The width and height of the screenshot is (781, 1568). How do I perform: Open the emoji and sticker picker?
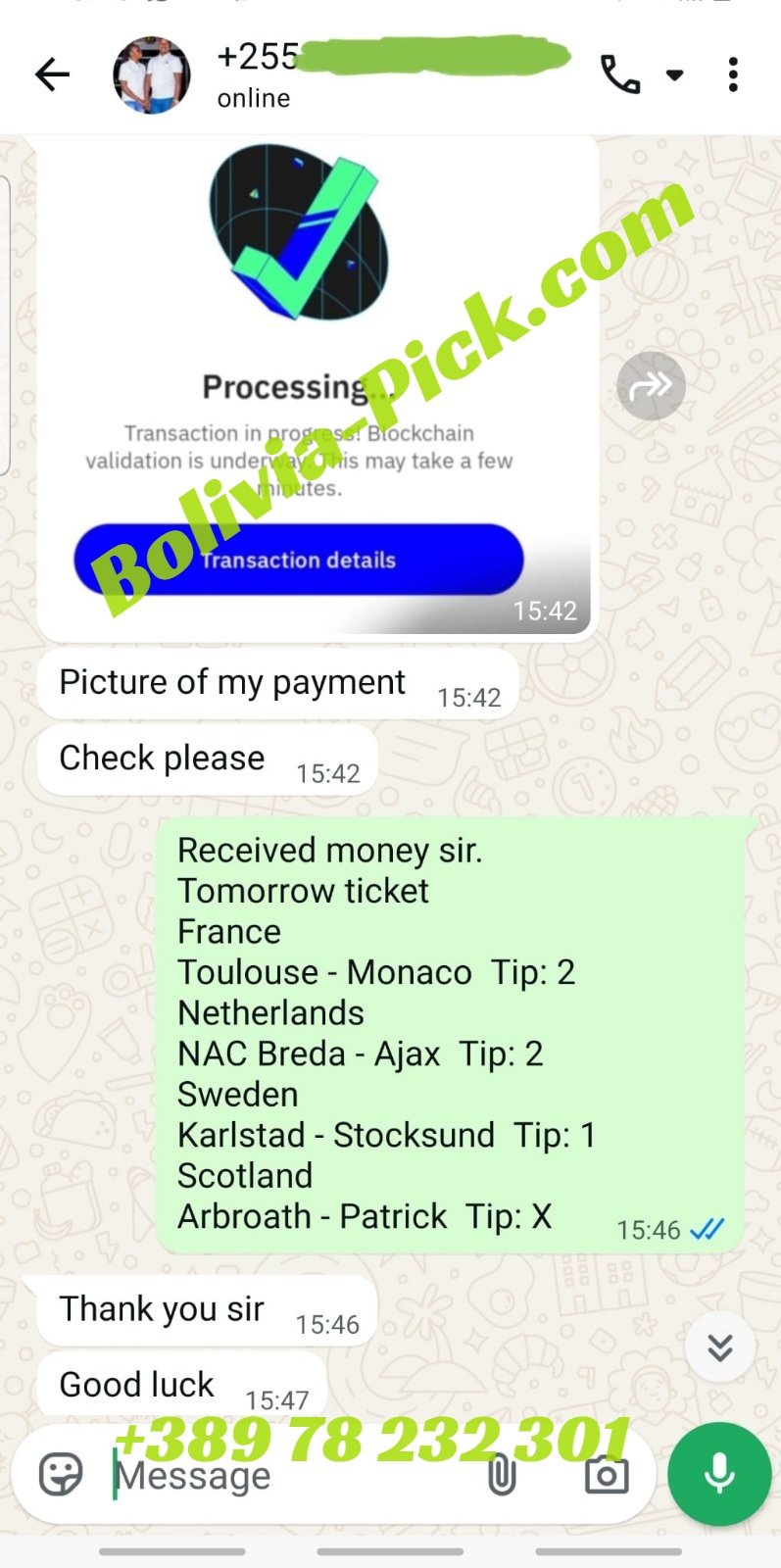tap(61, 1474)
